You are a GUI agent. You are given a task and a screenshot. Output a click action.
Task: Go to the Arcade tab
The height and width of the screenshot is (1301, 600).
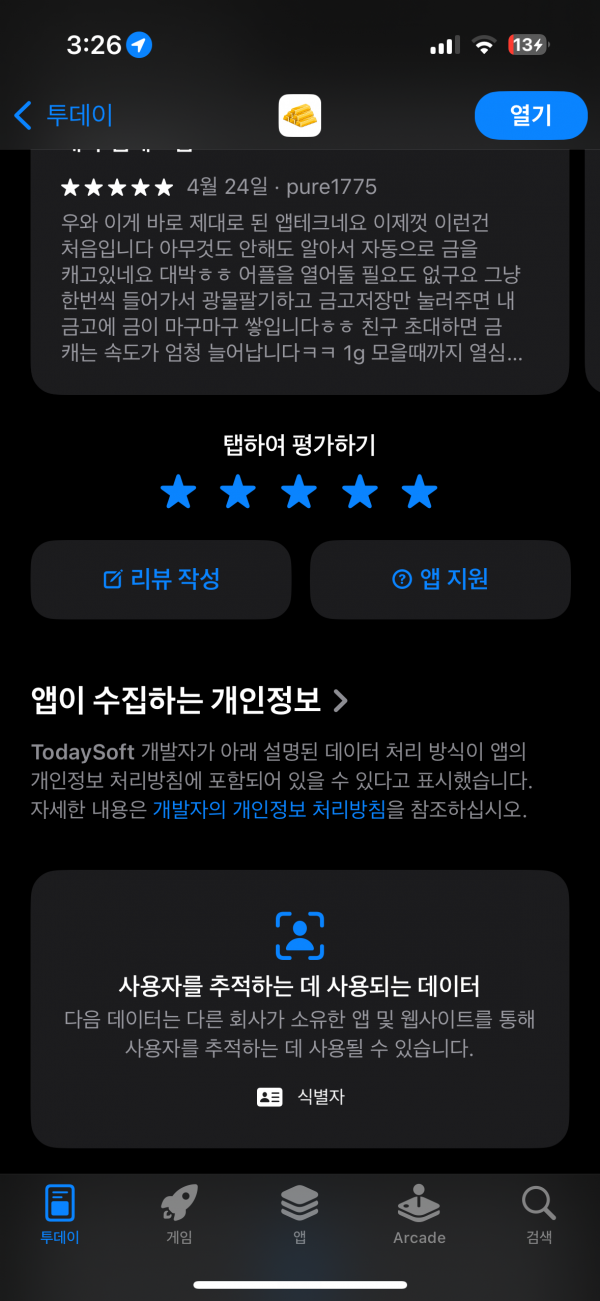(x=419, y=1214)
